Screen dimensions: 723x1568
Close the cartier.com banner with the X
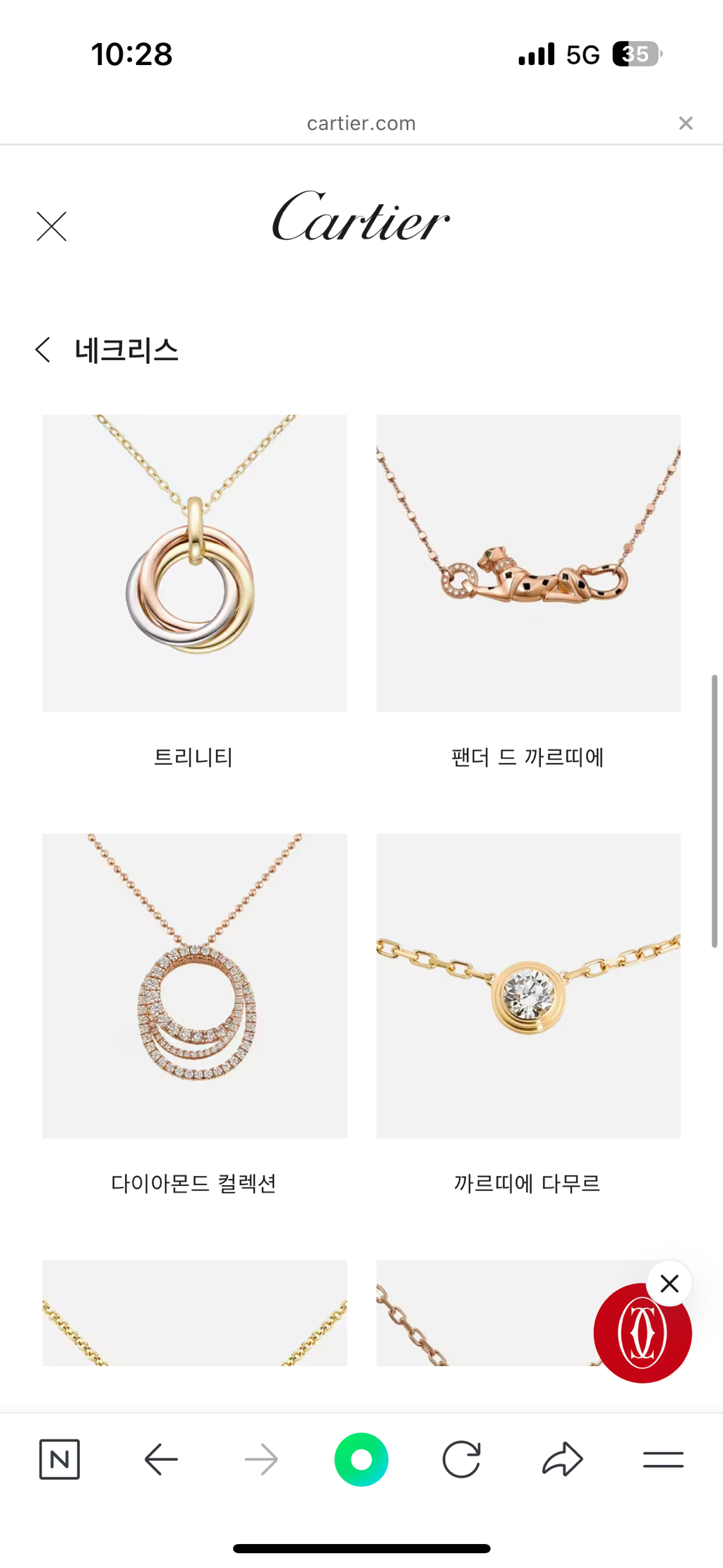[x=685, y=122]
